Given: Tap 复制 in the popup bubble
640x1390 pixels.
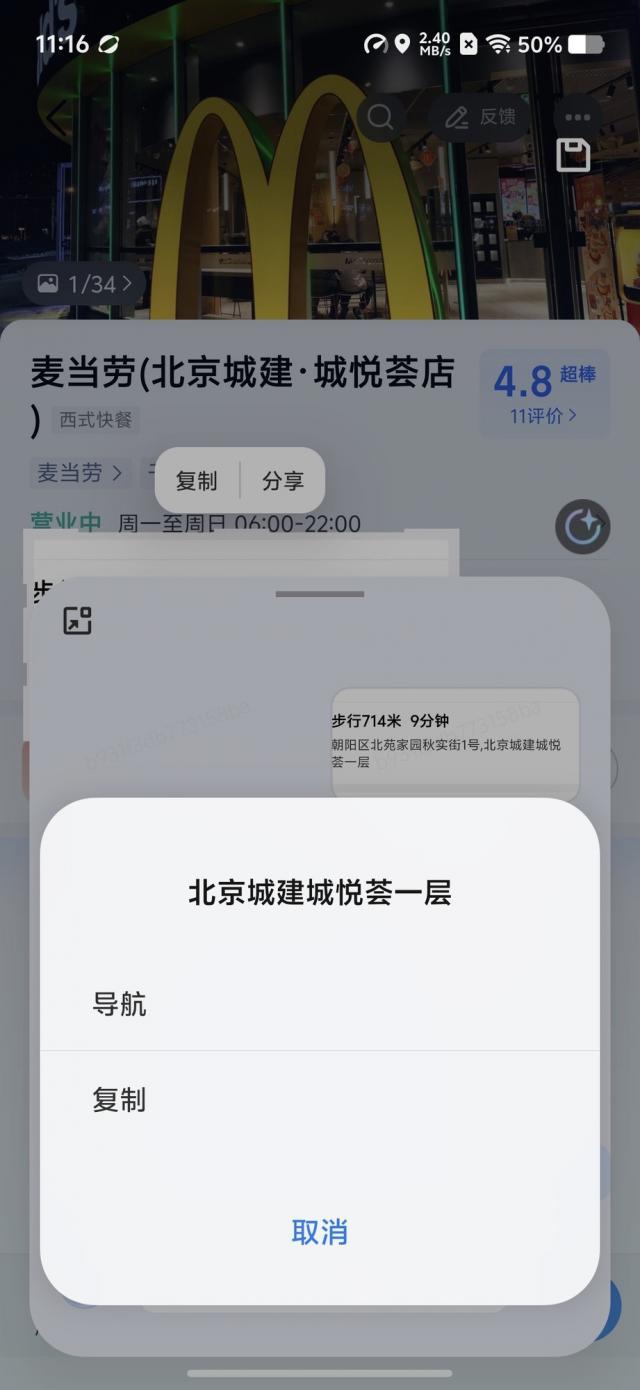Looking at the screenshot, I should click(196, 481).
